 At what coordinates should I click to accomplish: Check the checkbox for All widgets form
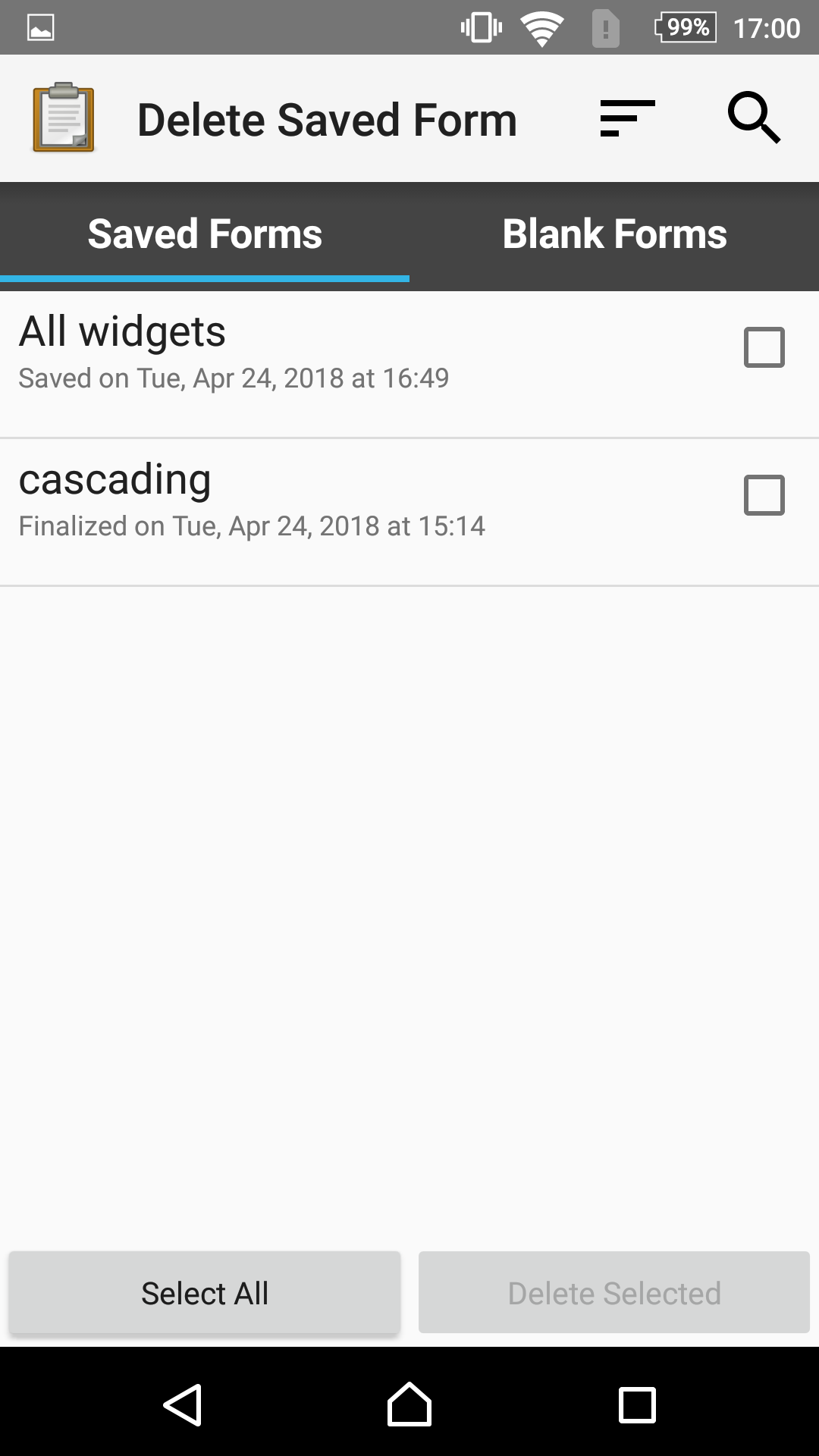764,347
